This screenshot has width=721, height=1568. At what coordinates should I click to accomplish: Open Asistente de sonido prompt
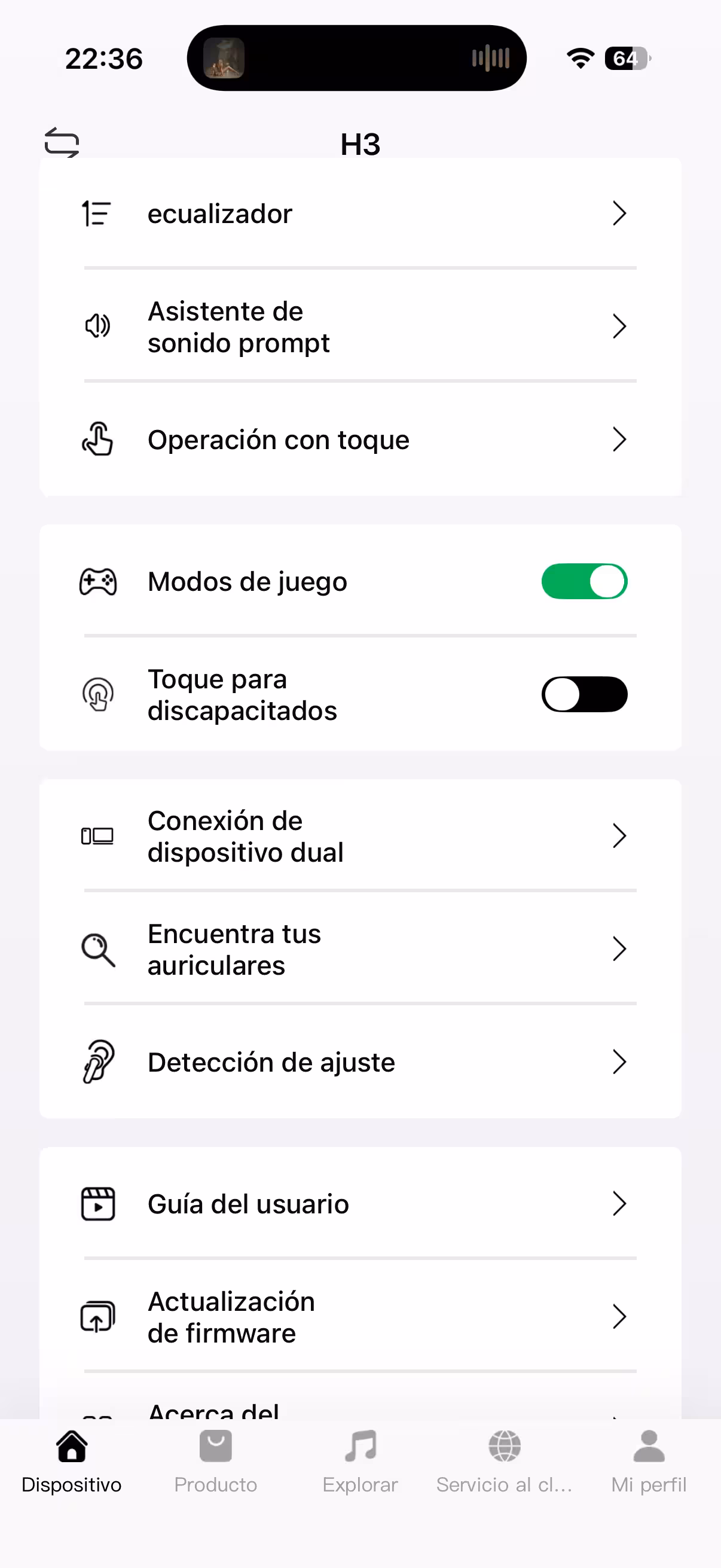[x=359, y=327]
